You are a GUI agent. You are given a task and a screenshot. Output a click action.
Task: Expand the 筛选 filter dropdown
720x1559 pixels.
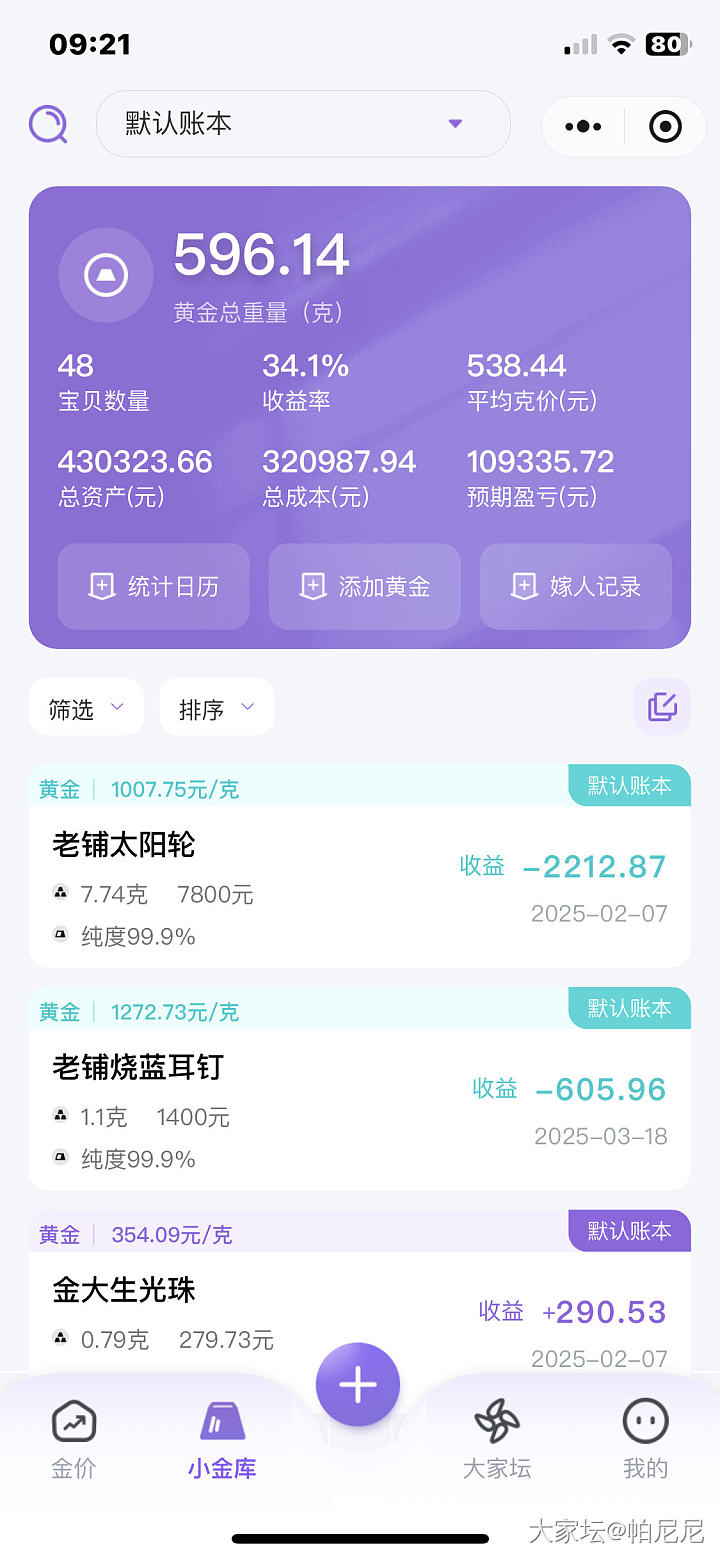point(86,709)
